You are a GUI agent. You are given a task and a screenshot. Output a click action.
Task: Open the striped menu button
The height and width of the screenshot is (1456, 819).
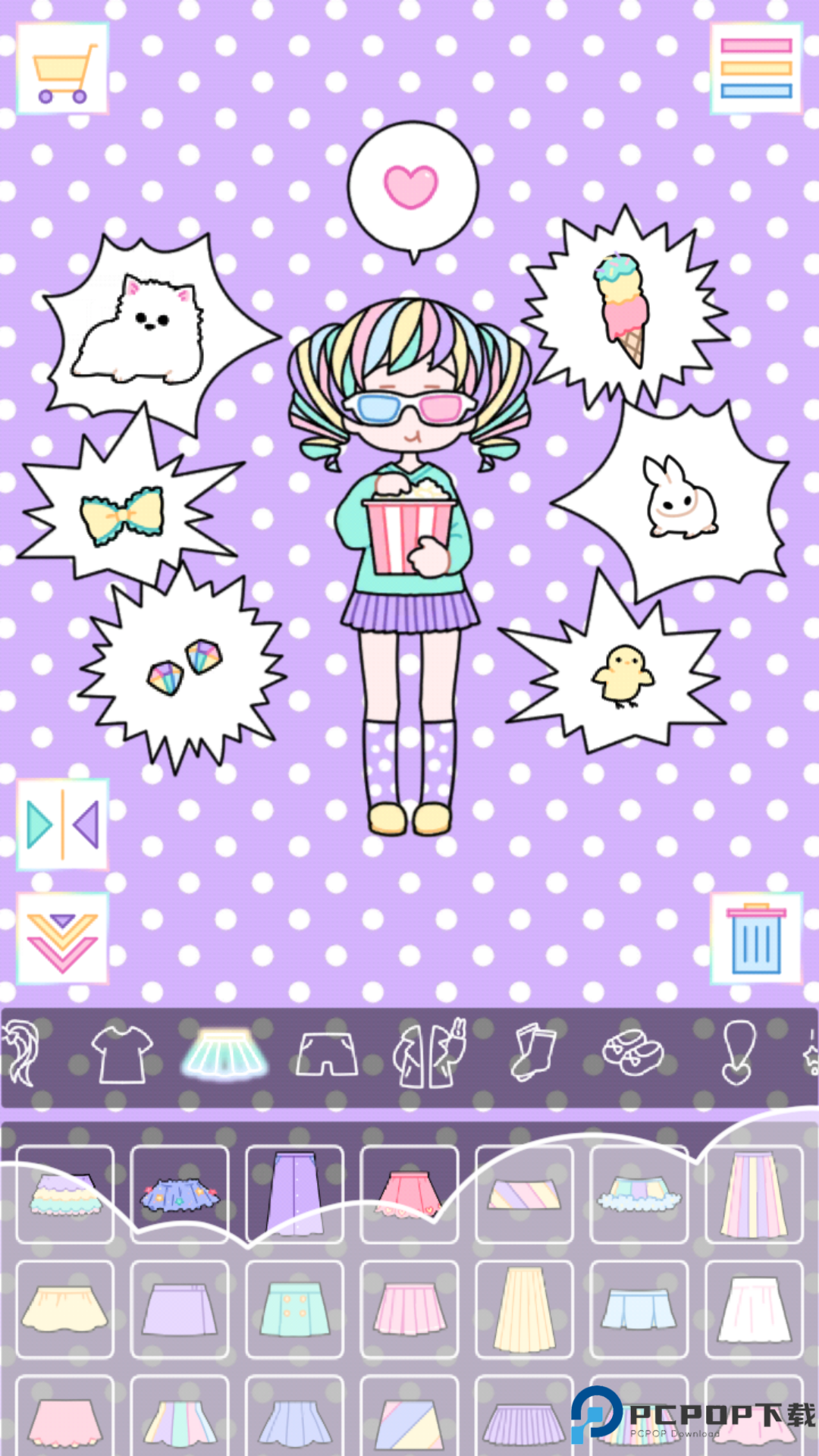[756, 69]
